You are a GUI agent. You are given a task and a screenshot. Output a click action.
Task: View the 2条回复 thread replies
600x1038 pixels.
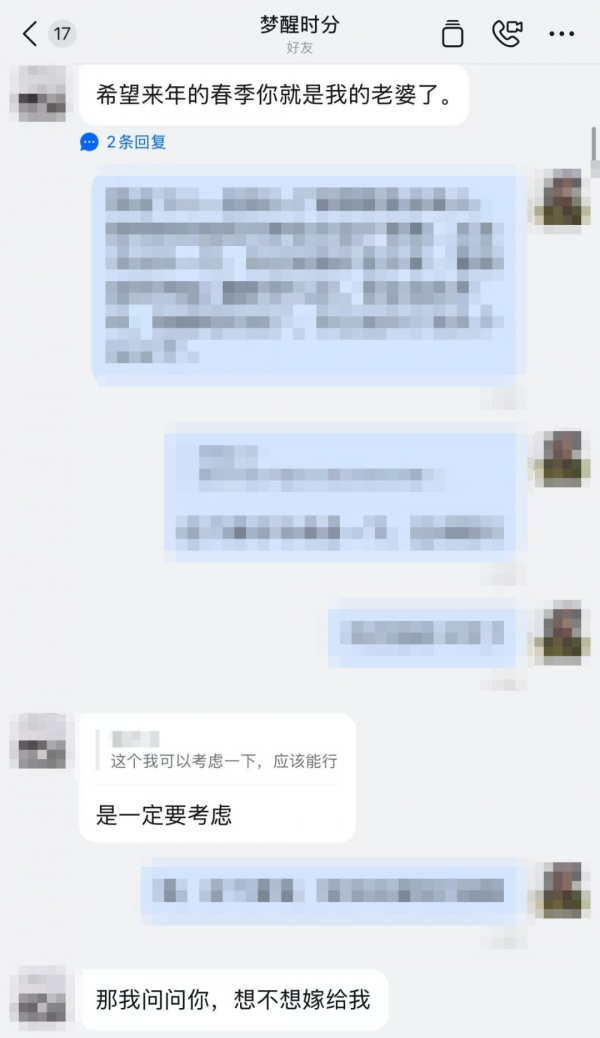click(x=124, y=142)
